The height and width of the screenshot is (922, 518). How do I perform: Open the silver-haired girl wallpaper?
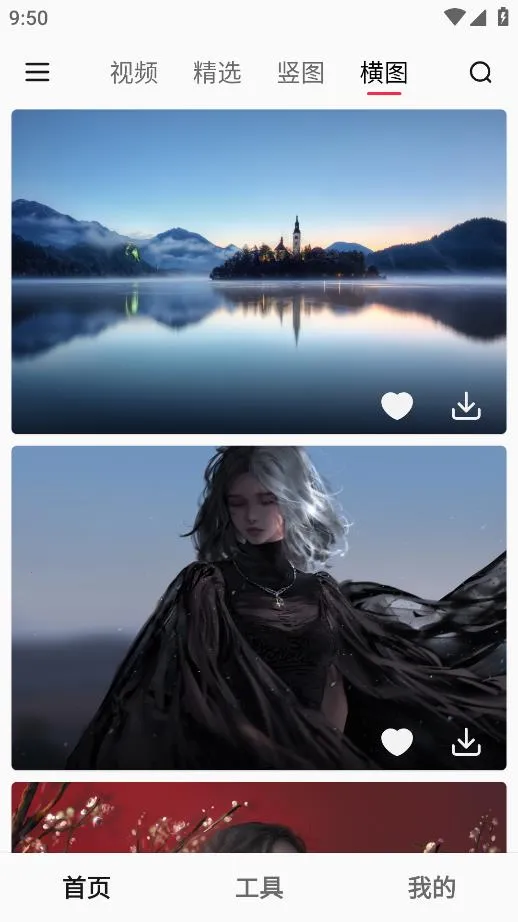[259, 608]
